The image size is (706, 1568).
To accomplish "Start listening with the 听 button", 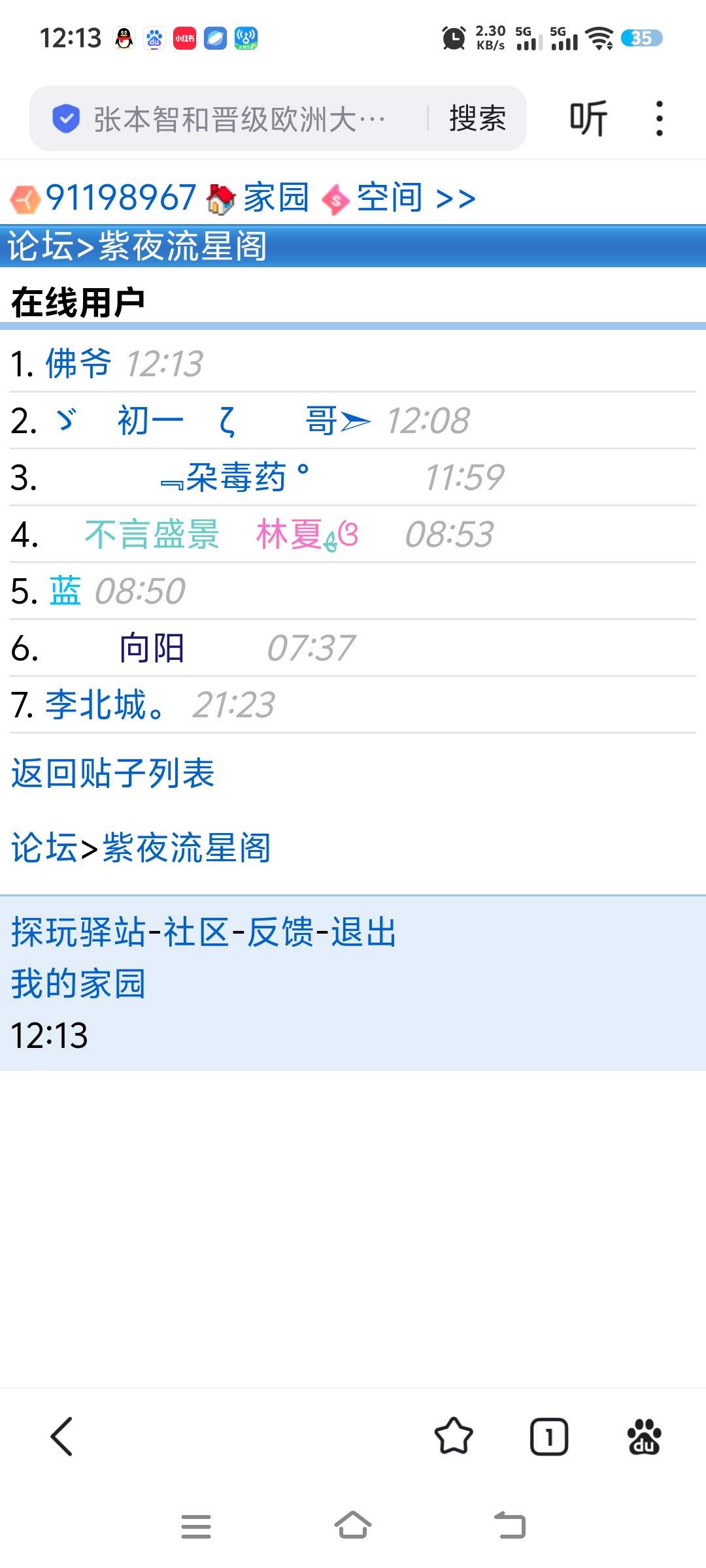I will pos(588,119).
